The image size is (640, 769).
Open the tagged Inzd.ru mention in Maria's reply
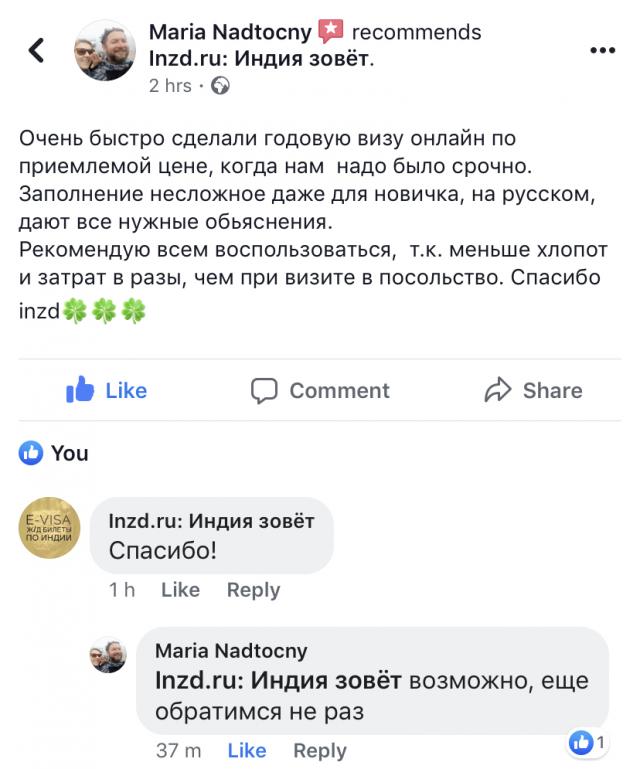pyautogui.click(x=278, y=681)
